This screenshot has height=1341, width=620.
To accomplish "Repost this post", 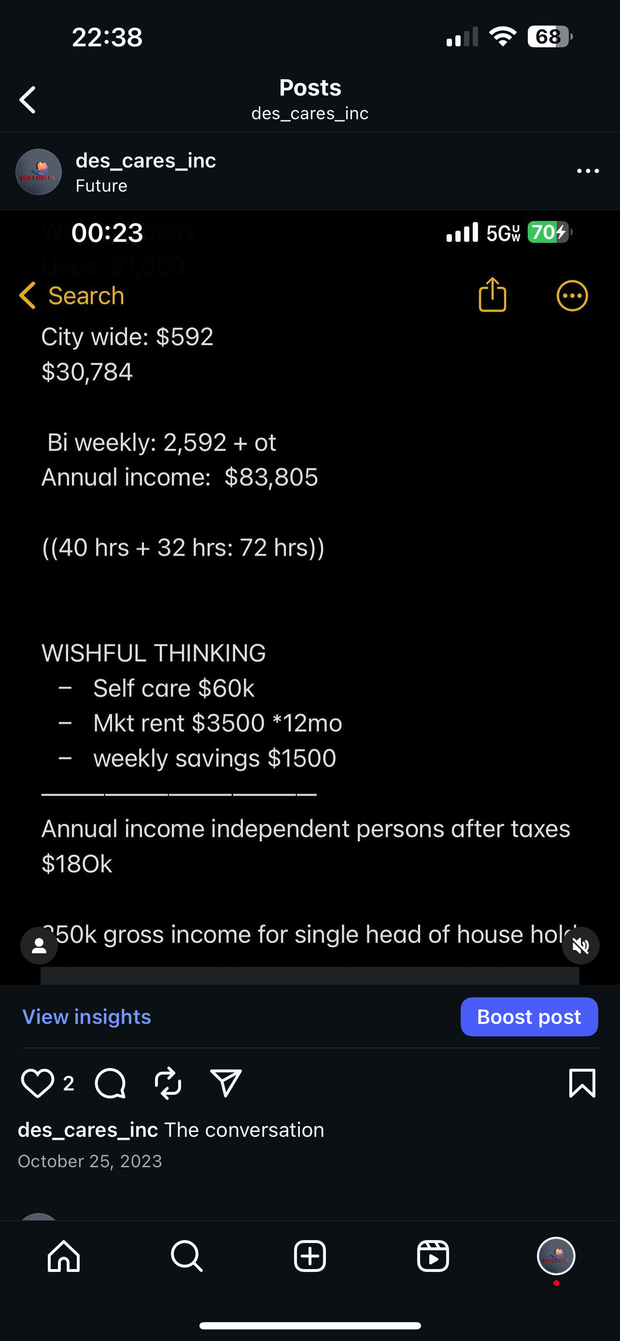I will coord(168,1083).
